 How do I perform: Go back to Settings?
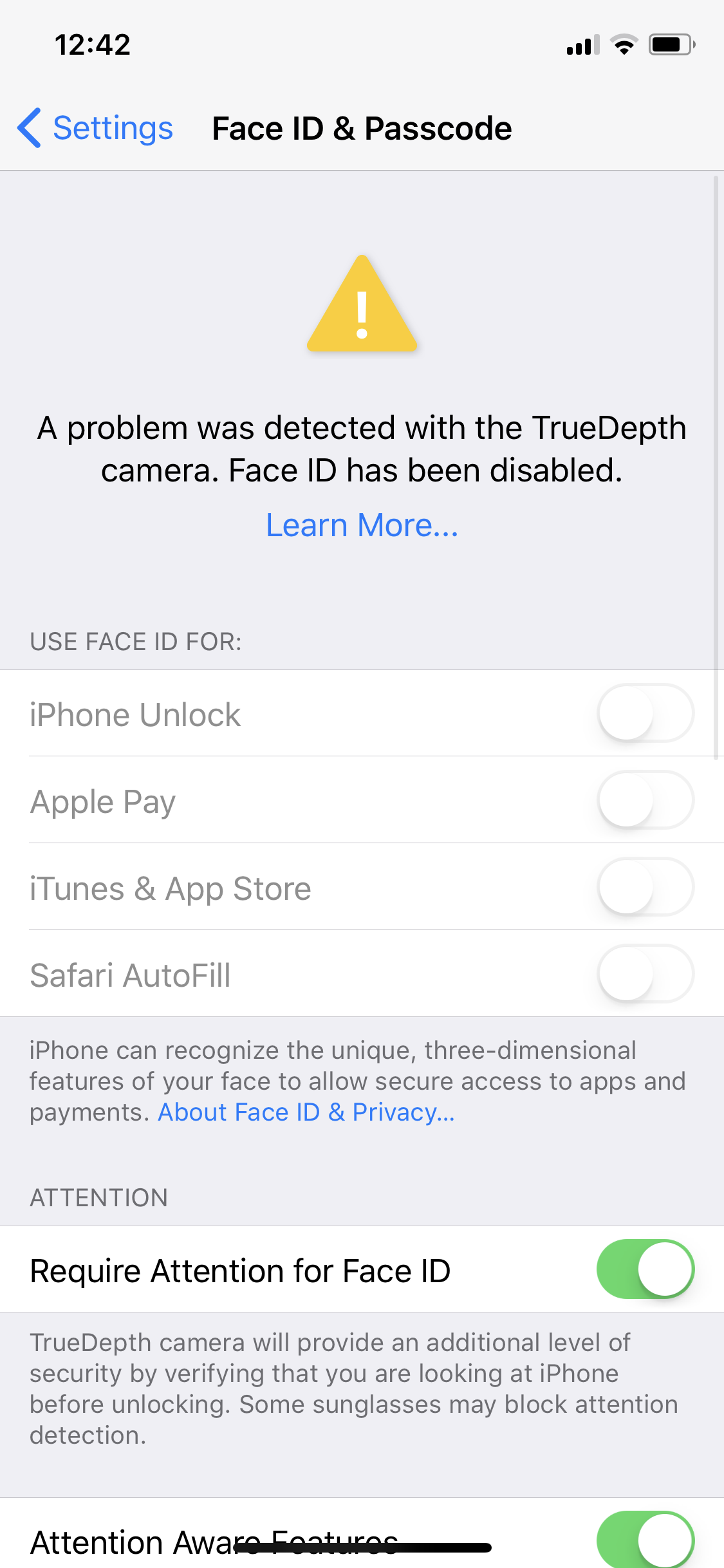[95, 128]
